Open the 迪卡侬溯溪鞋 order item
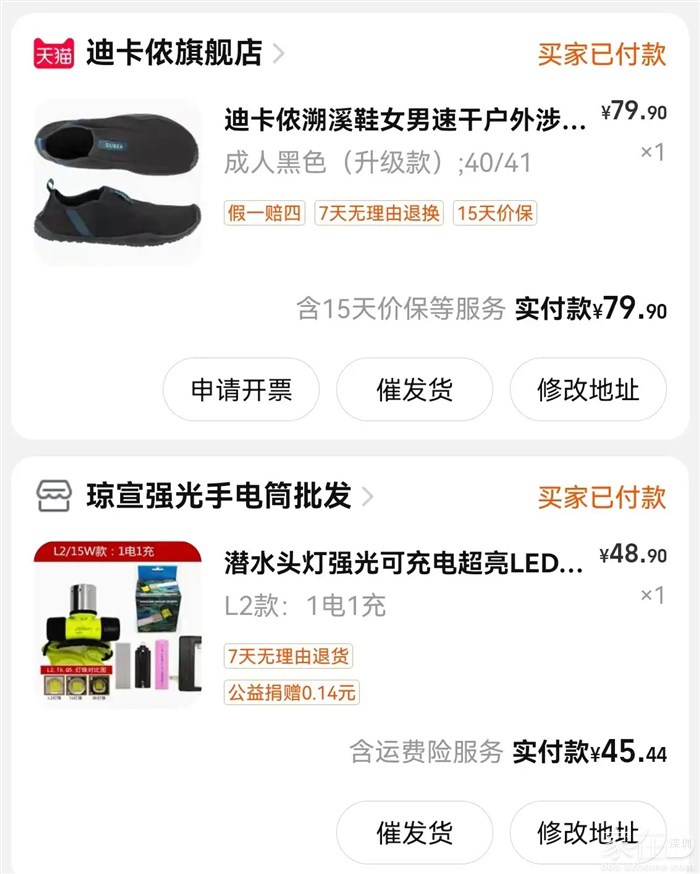This screenshot has width=700, height=874. 405,122
